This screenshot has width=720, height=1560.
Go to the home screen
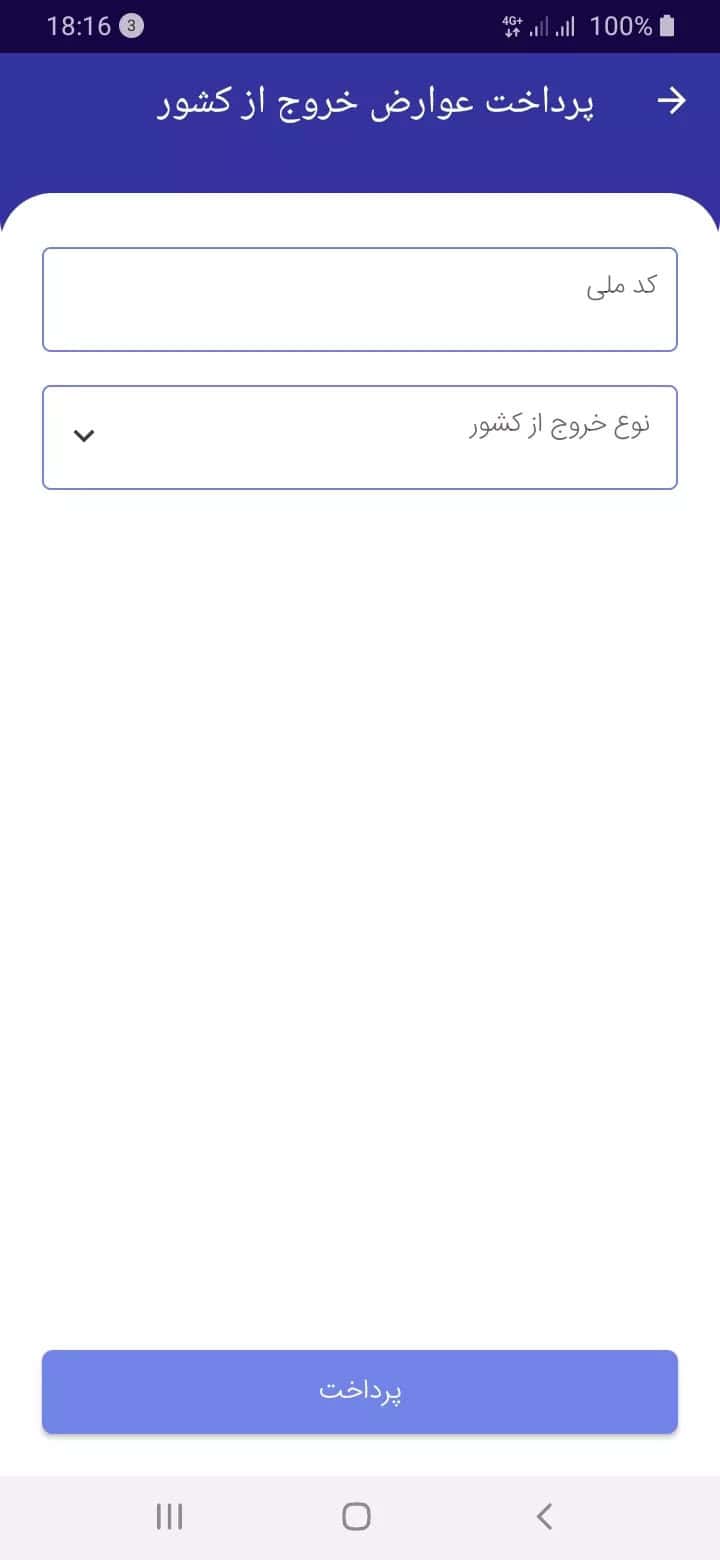coord(356,1517)
